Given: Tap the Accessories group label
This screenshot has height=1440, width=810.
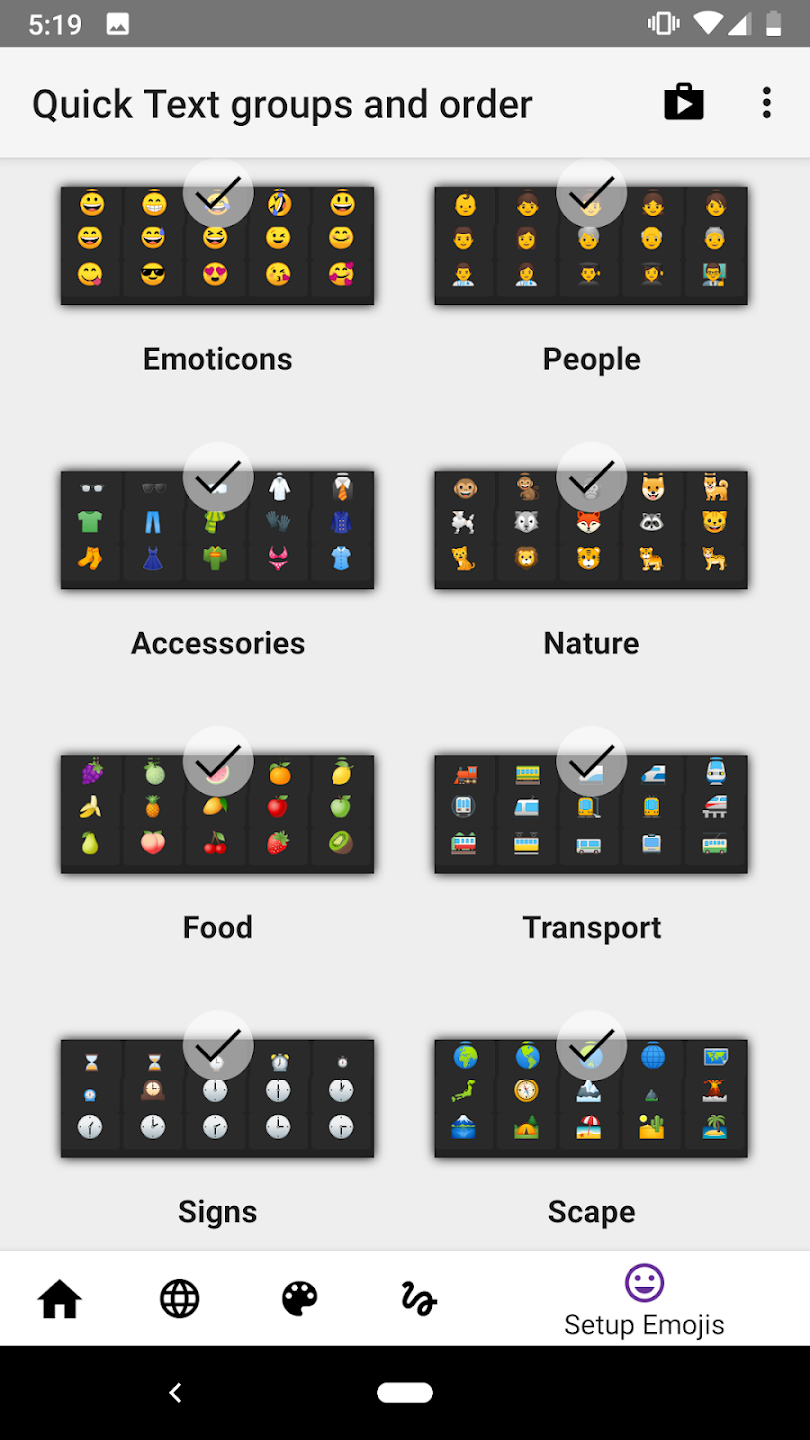Looking at the screenshot, I should coord(217,642).
